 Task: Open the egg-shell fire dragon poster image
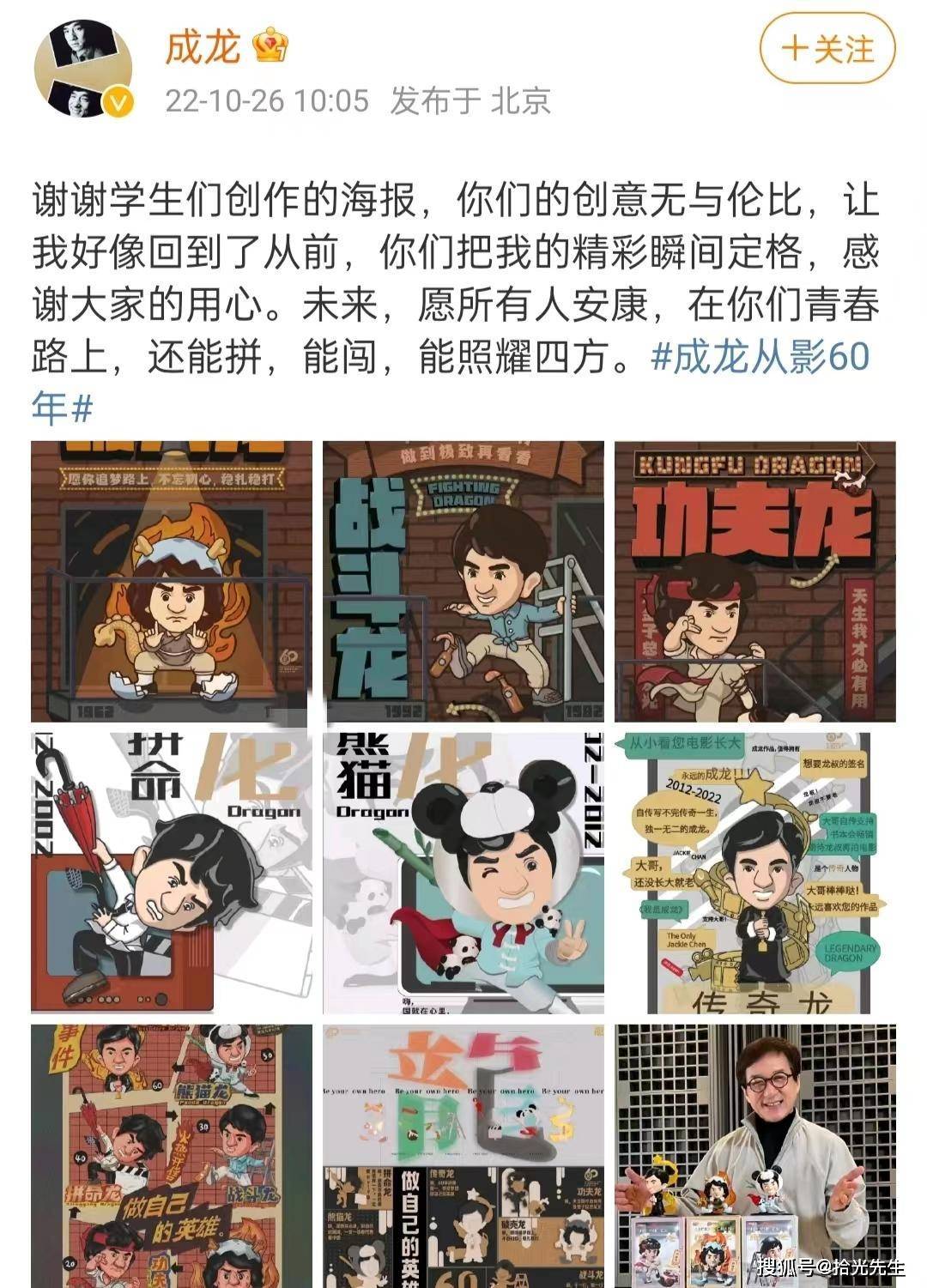[172, 582]
